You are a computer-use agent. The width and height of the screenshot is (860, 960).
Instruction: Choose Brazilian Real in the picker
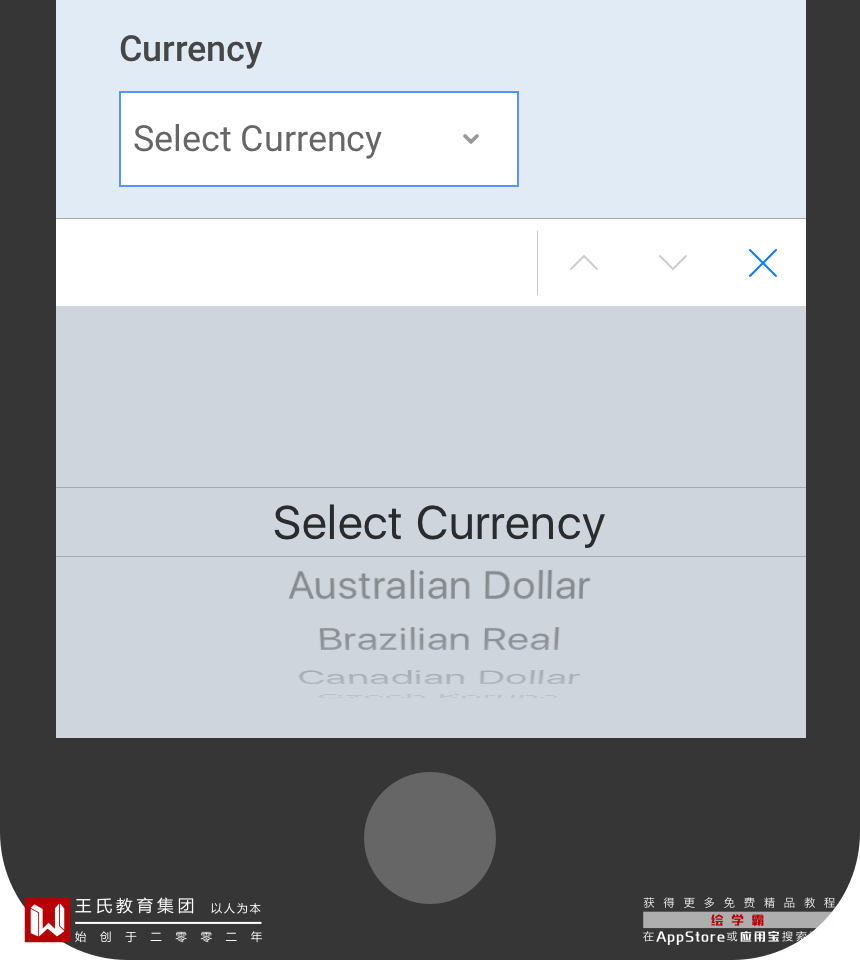point(439,639)
